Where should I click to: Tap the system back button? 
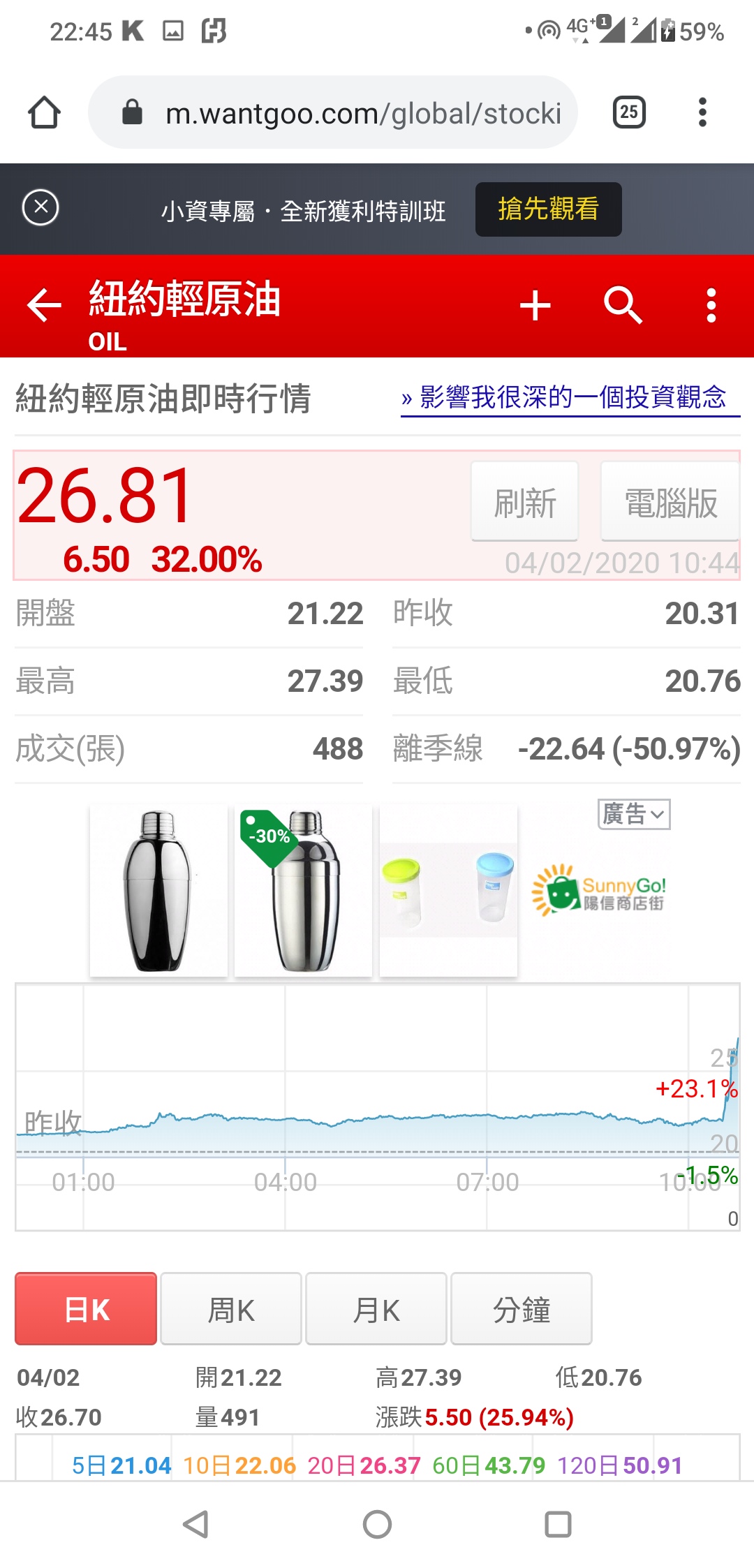point(196,1524)
